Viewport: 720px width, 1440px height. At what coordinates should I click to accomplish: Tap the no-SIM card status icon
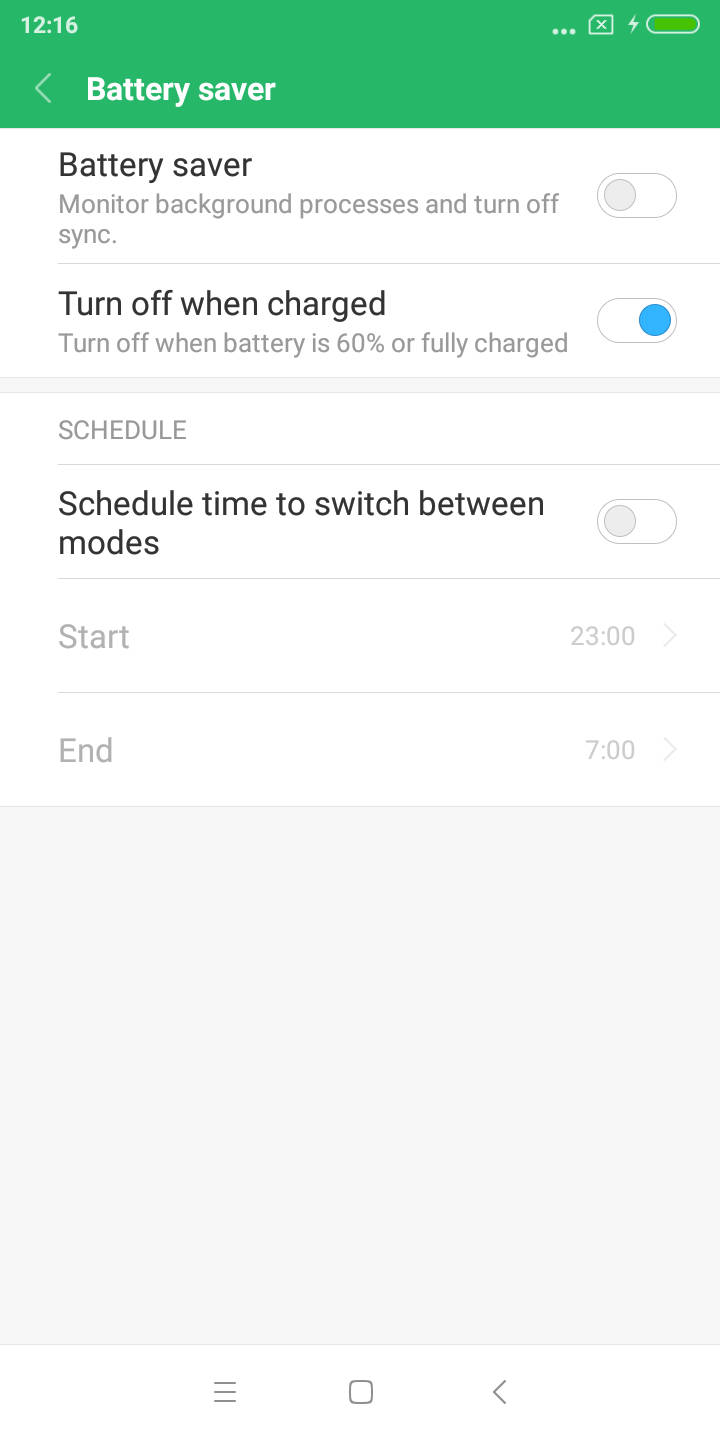coord(599,24)
